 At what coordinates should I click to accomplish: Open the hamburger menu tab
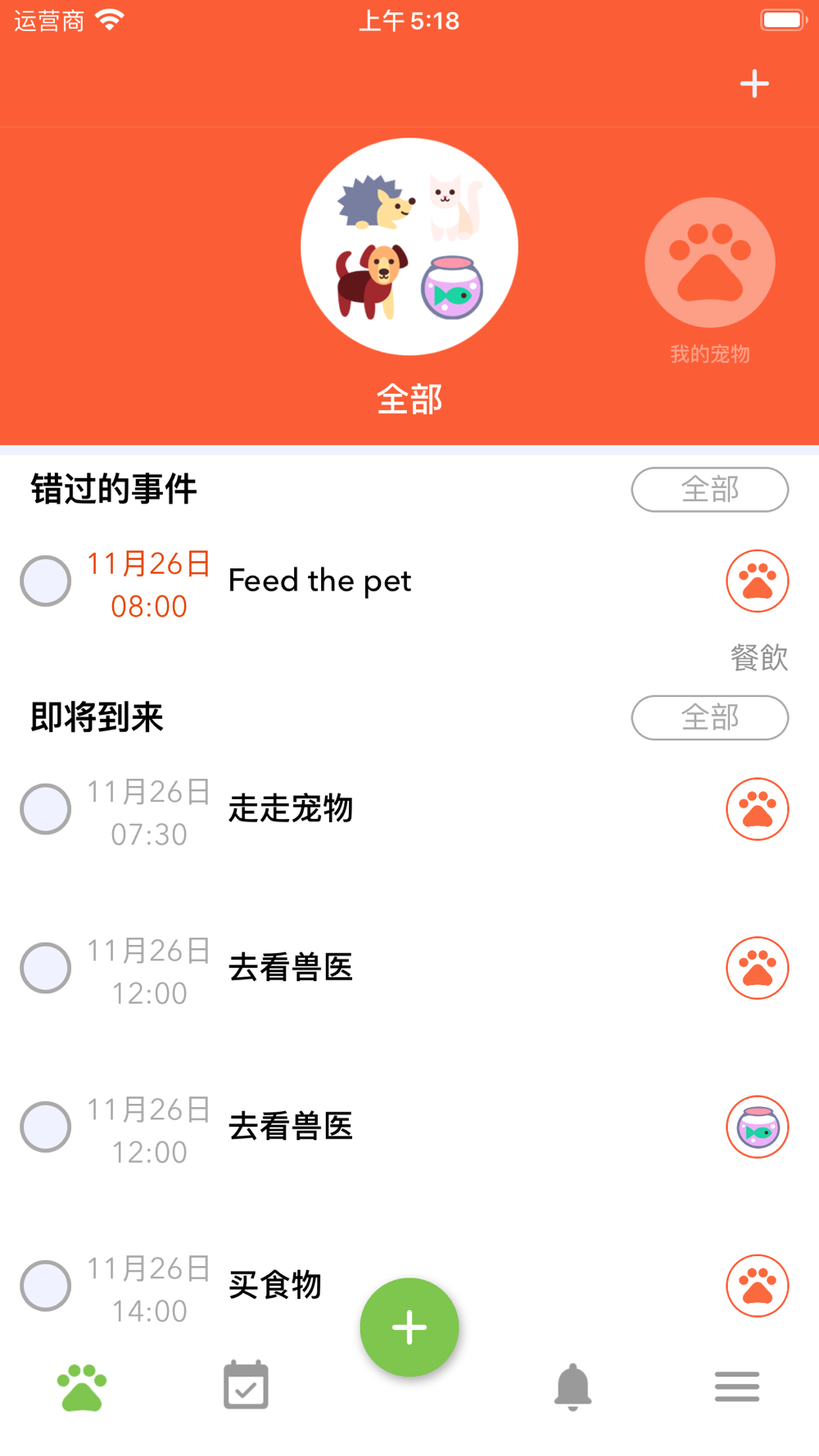(x=737, y=1387)
